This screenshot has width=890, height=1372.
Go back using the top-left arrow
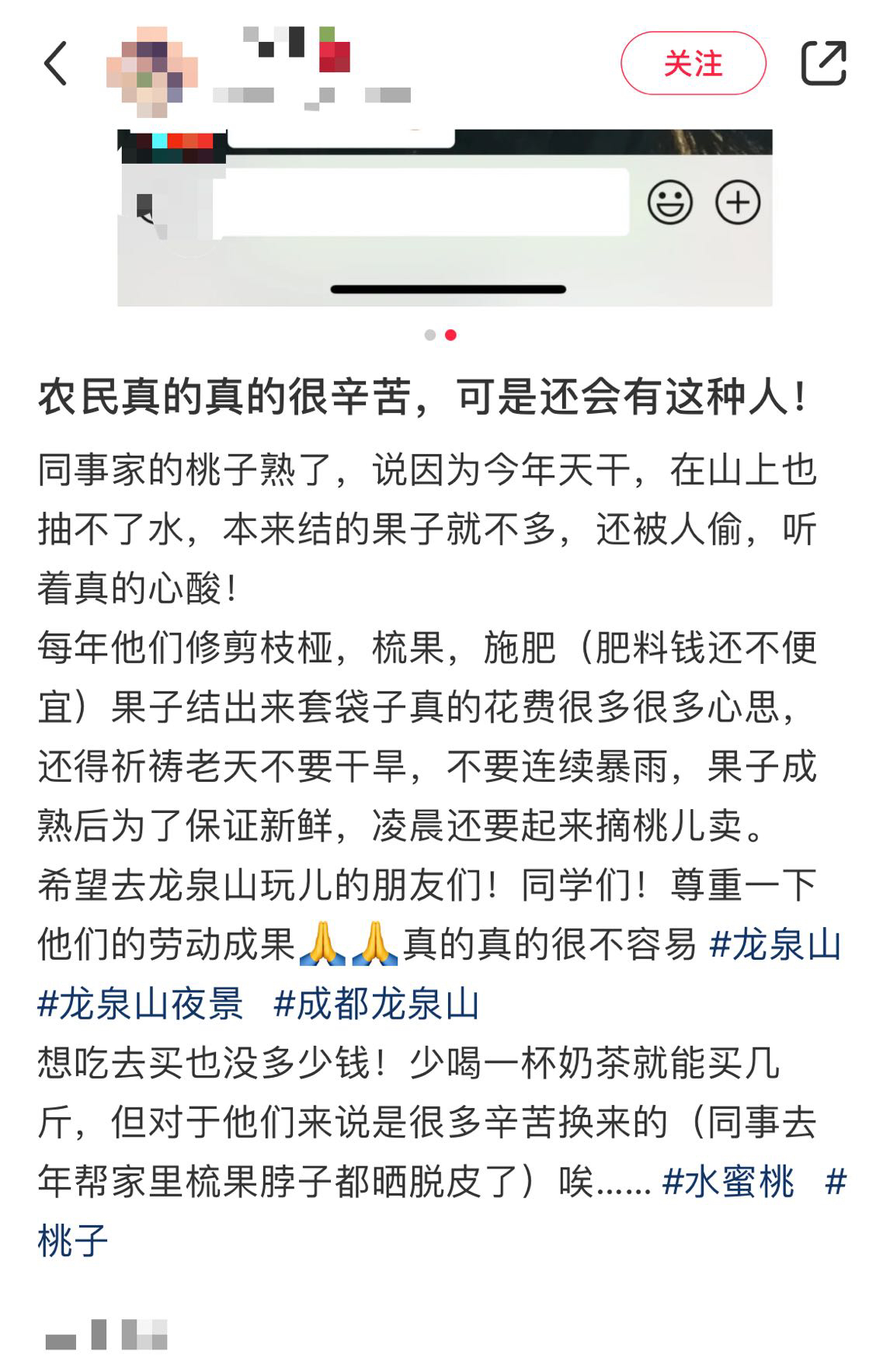pyautogui.click(x=56, y=64)
